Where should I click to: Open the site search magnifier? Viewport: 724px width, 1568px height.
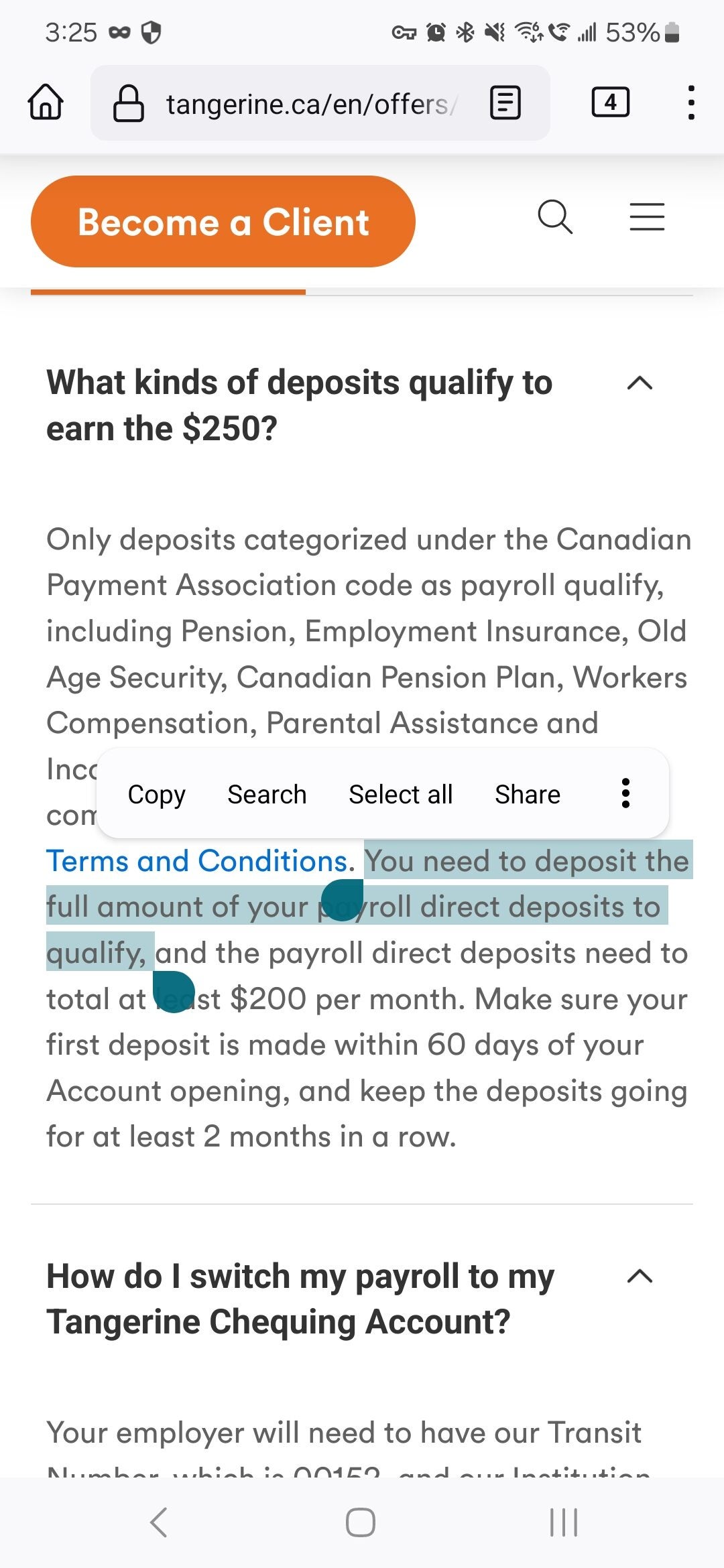[555, 216]
